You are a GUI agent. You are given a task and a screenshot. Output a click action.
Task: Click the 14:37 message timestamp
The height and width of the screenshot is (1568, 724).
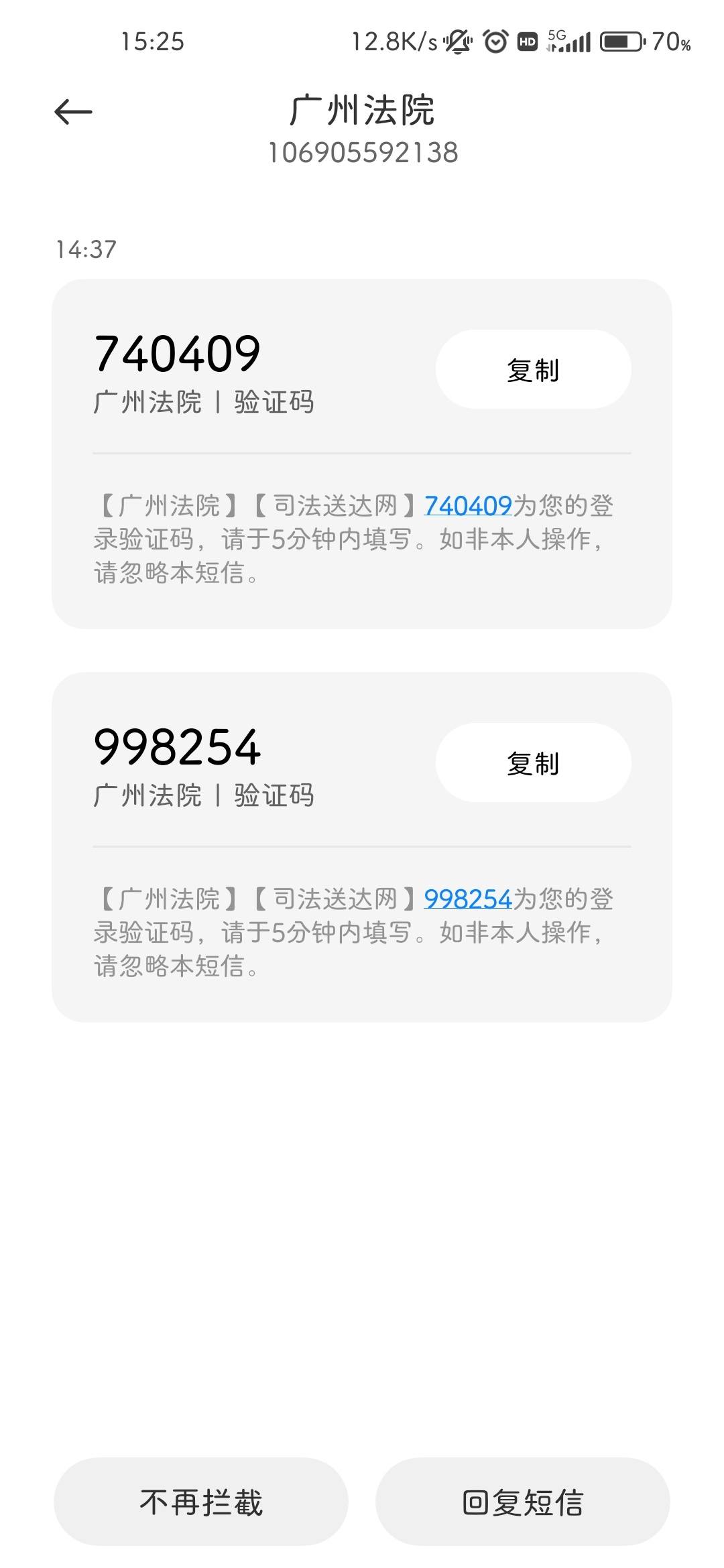tap(86, 249)
